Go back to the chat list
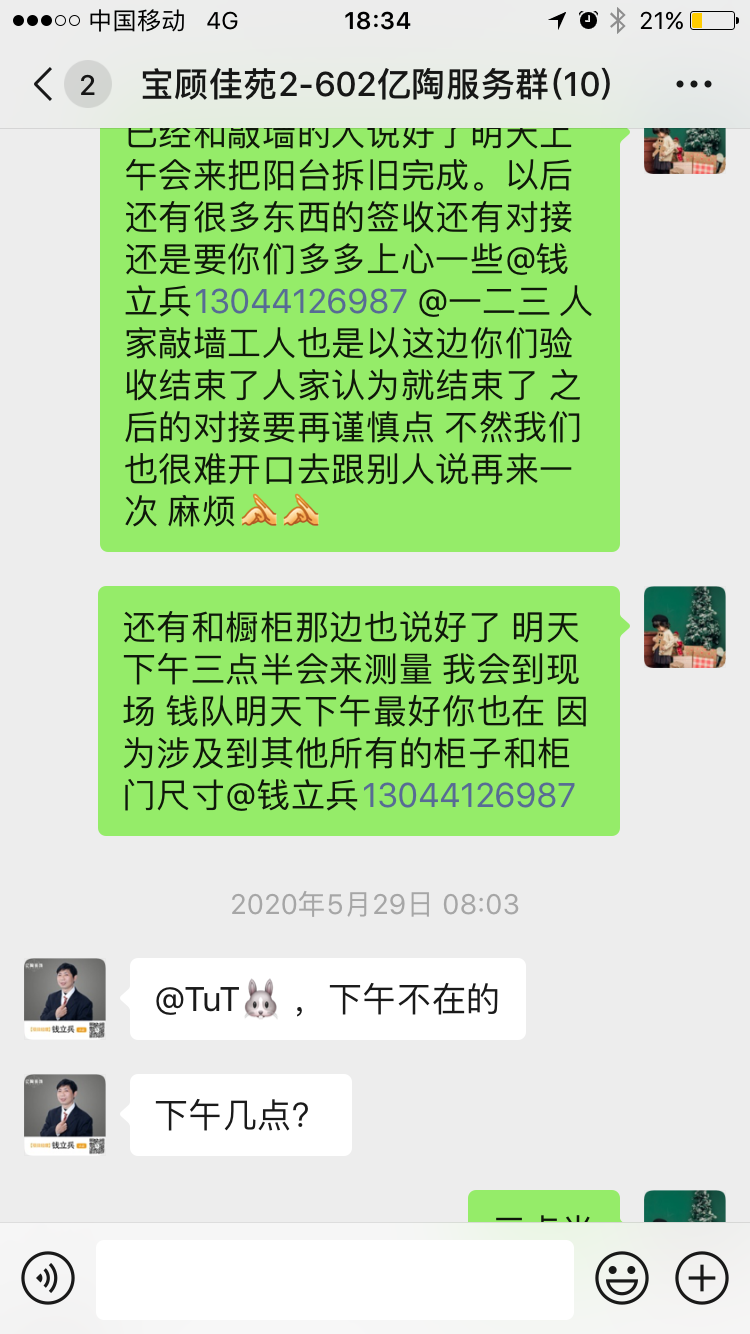Screen dimensions: 750x1334 pos(42,85)
